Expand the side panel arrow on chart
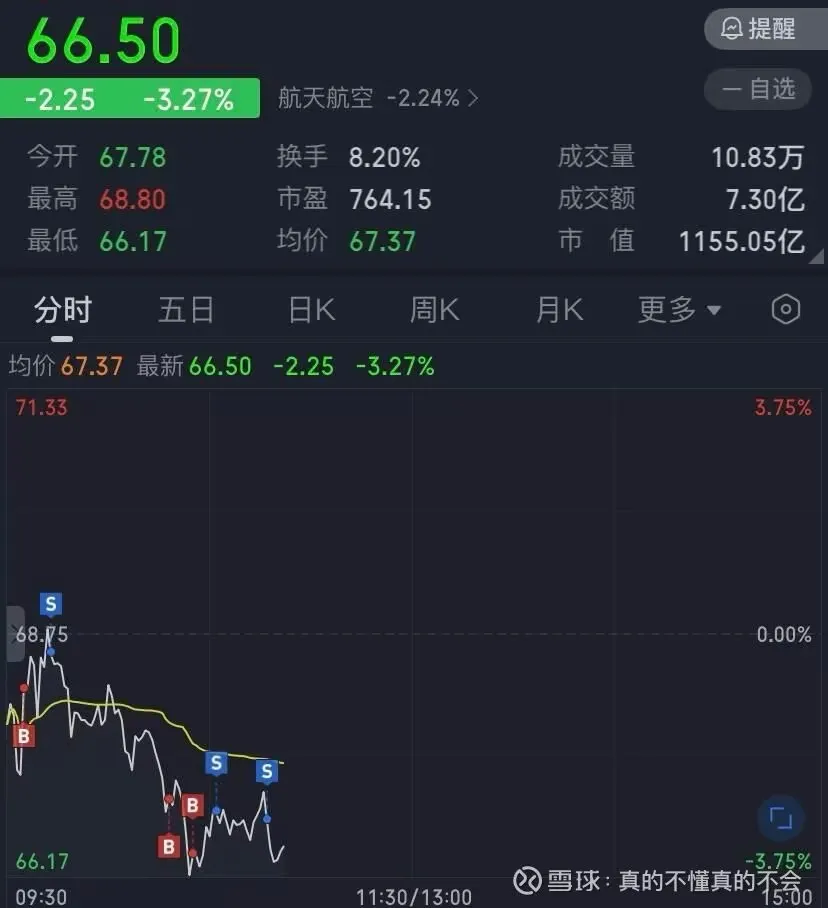Viewport: 828px width, 908px height. point(15,633)
